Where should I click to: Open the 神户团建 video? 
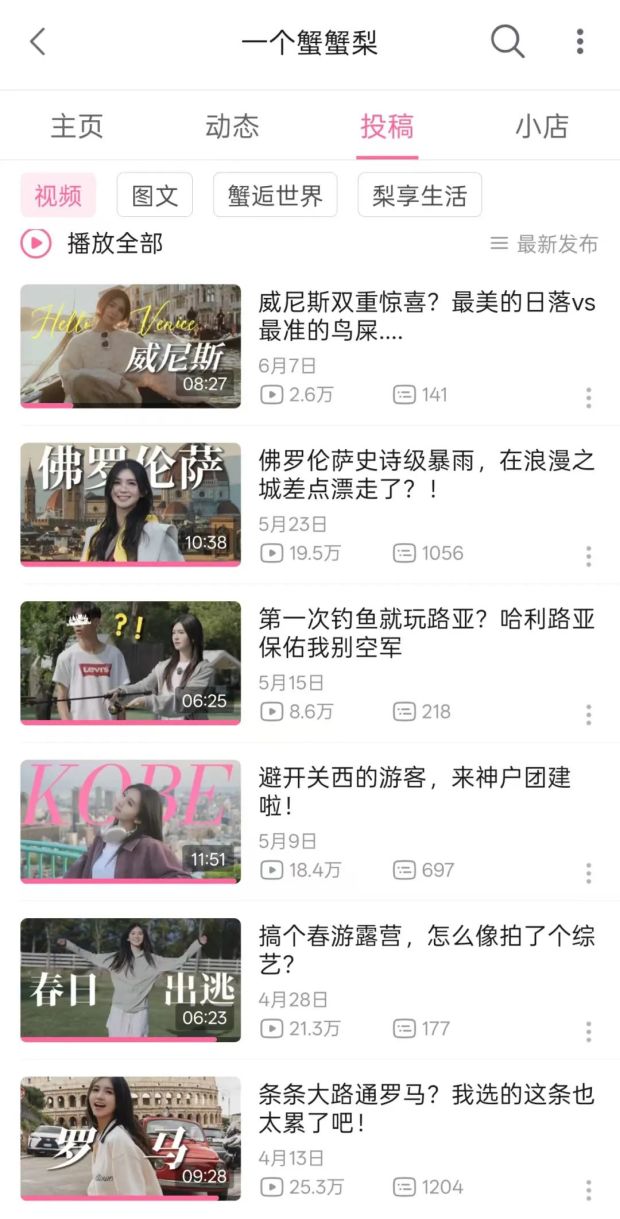click(x=426, y=791)
